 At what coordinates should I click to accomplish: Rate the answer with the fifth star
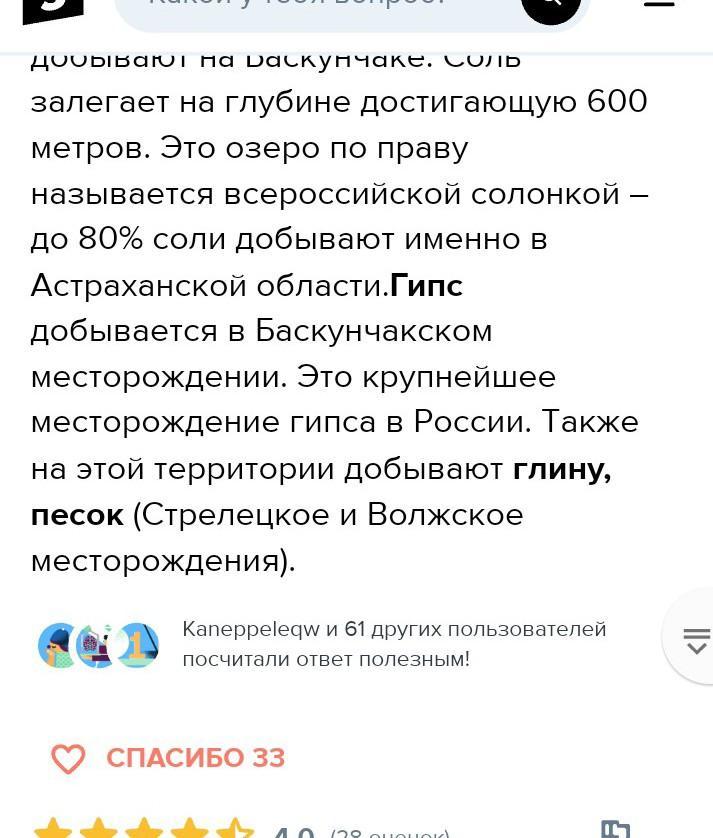(236, 830)
